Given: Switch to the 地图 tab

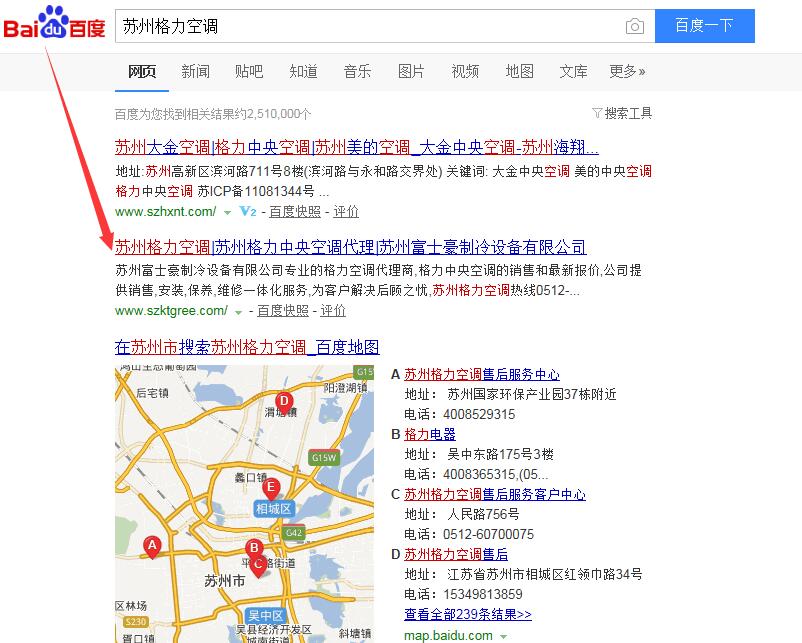Looking at the screenshot, I should click(x=519, y=71).
